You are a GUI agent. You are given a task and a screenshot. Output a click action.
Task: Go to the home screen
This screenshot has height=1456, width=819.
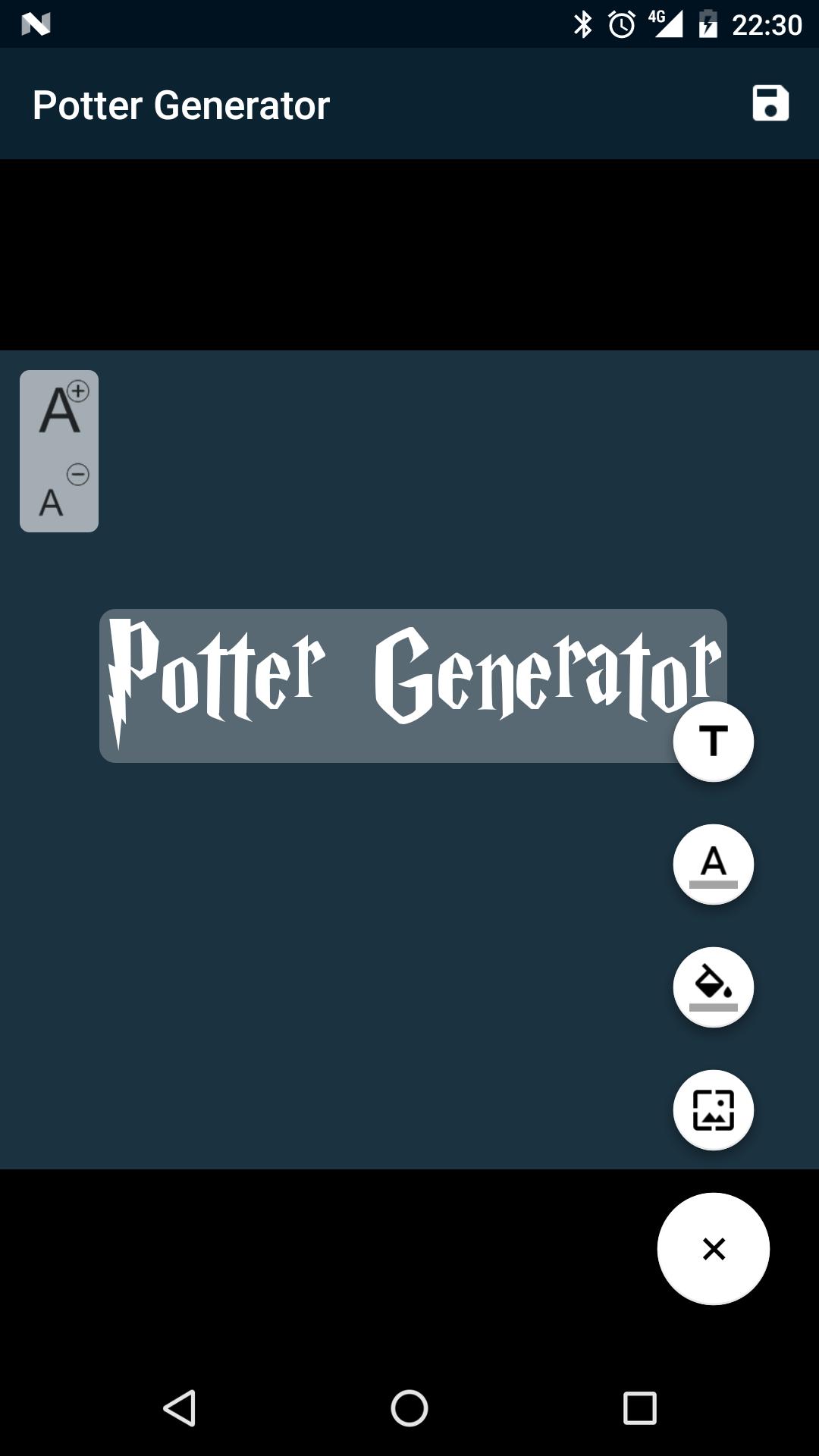[x=409, y=1408]
